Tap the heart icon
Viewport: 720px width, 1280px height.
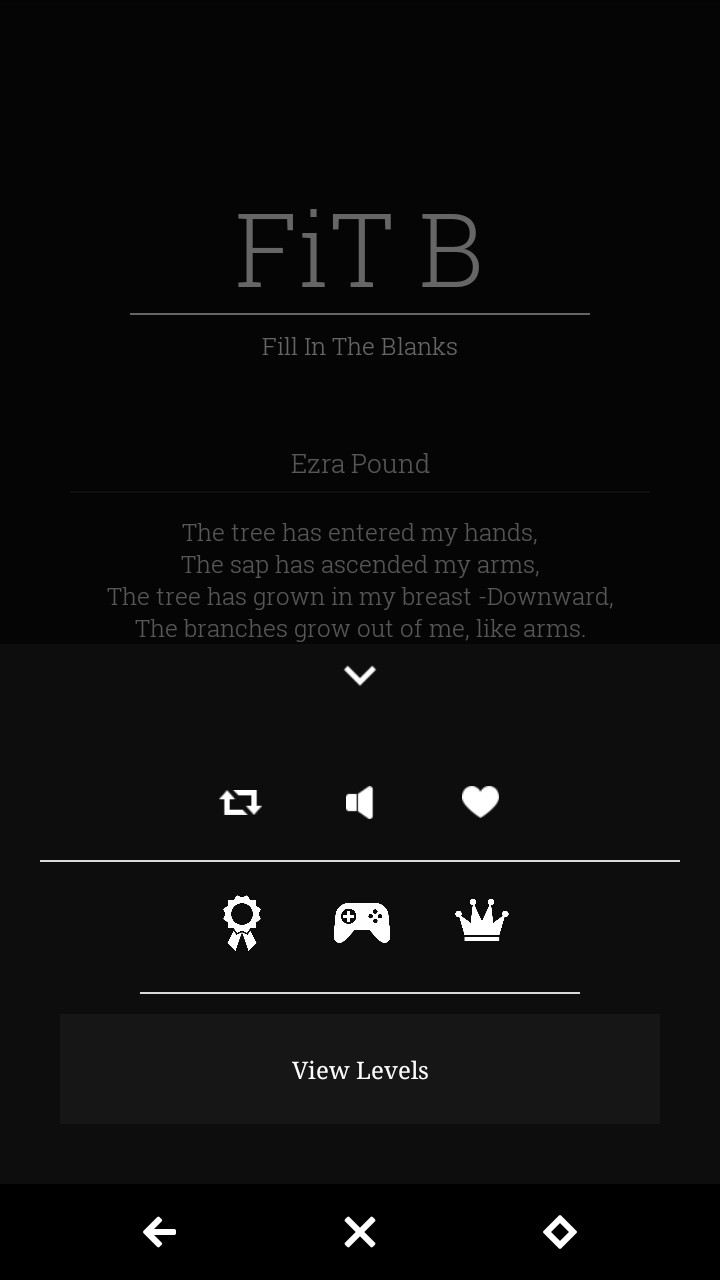480,802
